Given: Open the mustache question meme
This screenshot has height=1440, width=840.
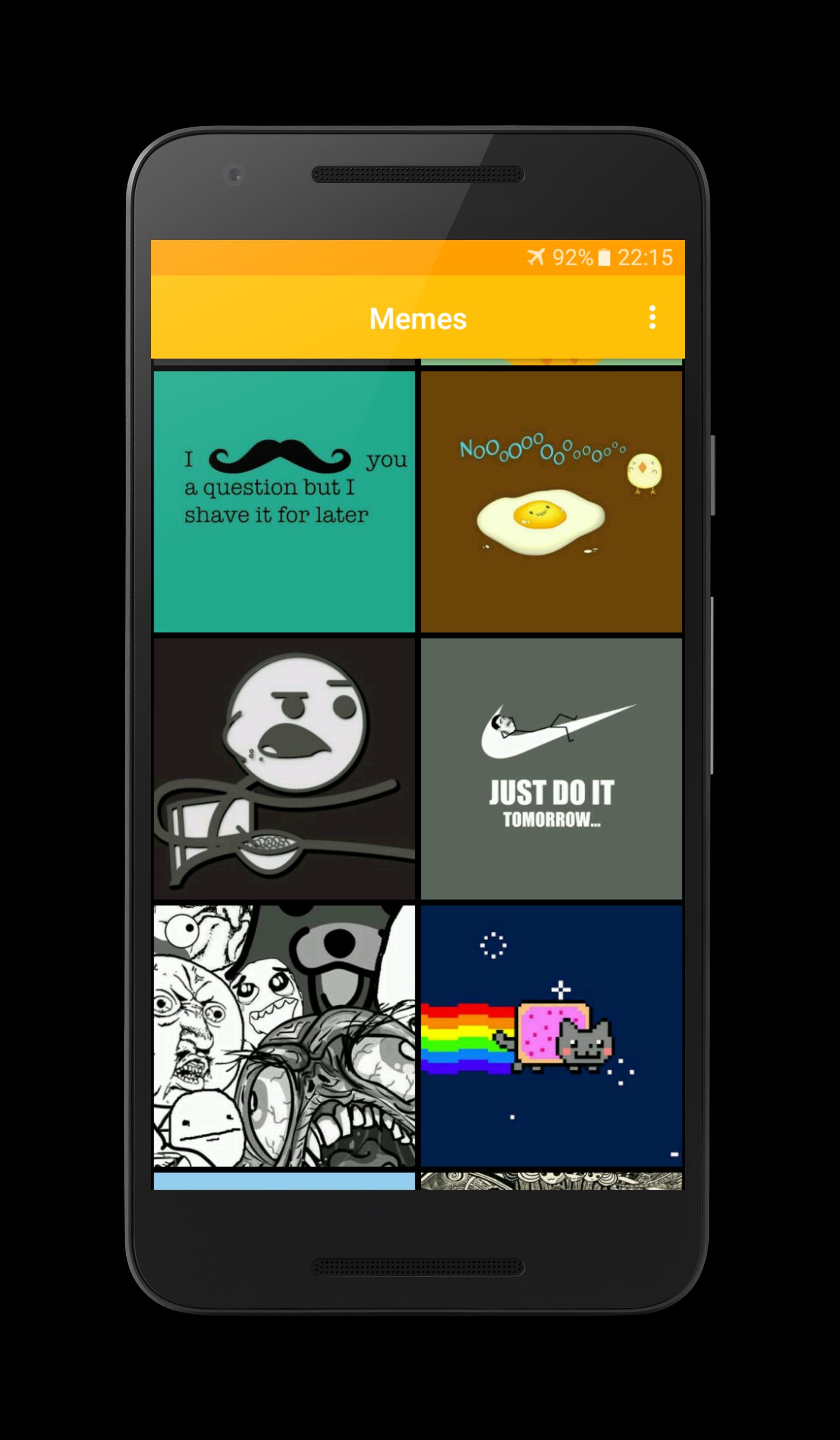Looking at the screenshot, I should click(x=284, y=502).
